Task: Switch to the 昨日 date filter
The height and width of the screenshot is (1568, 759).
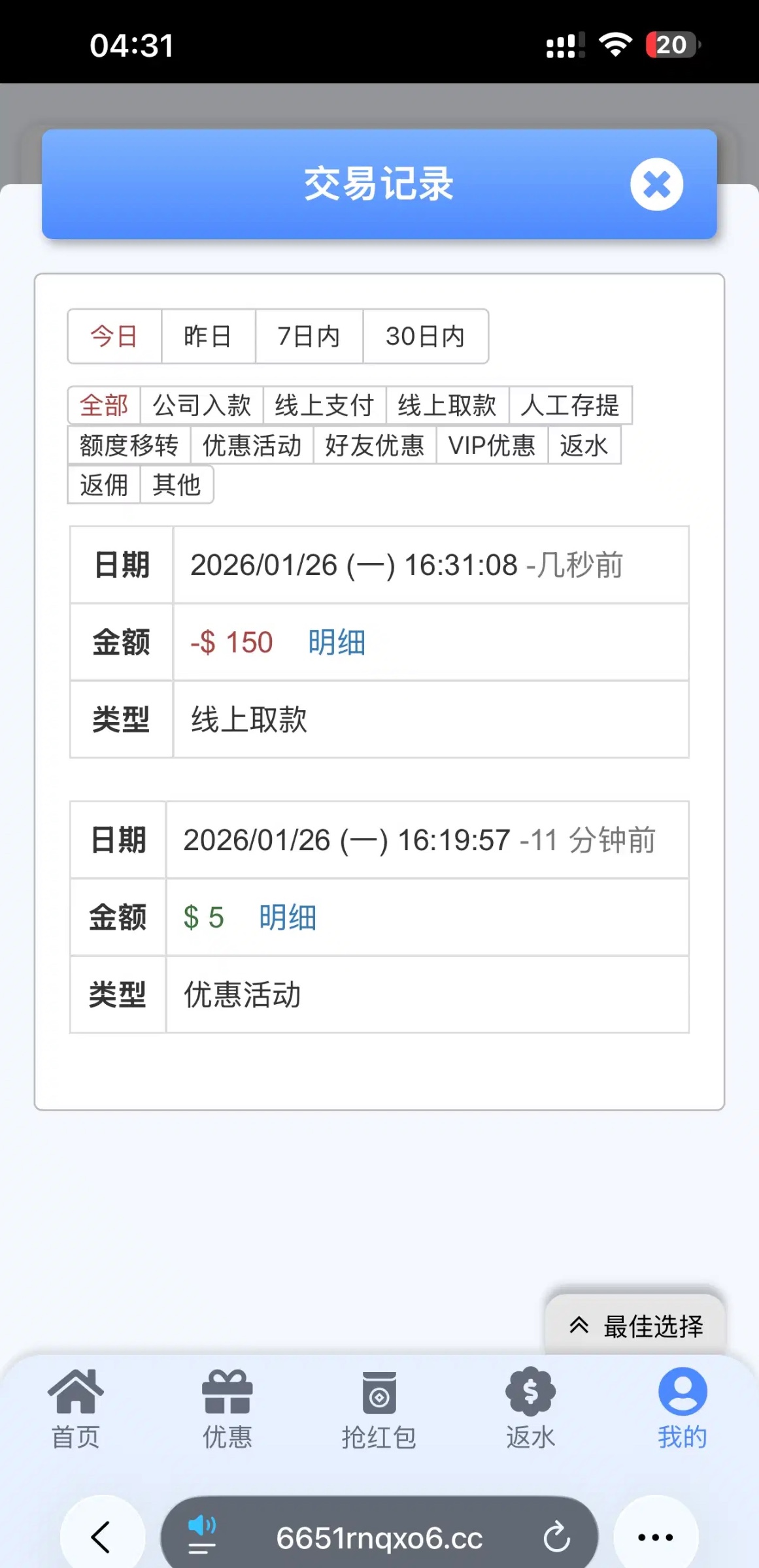Action: [x=208, y=336]
